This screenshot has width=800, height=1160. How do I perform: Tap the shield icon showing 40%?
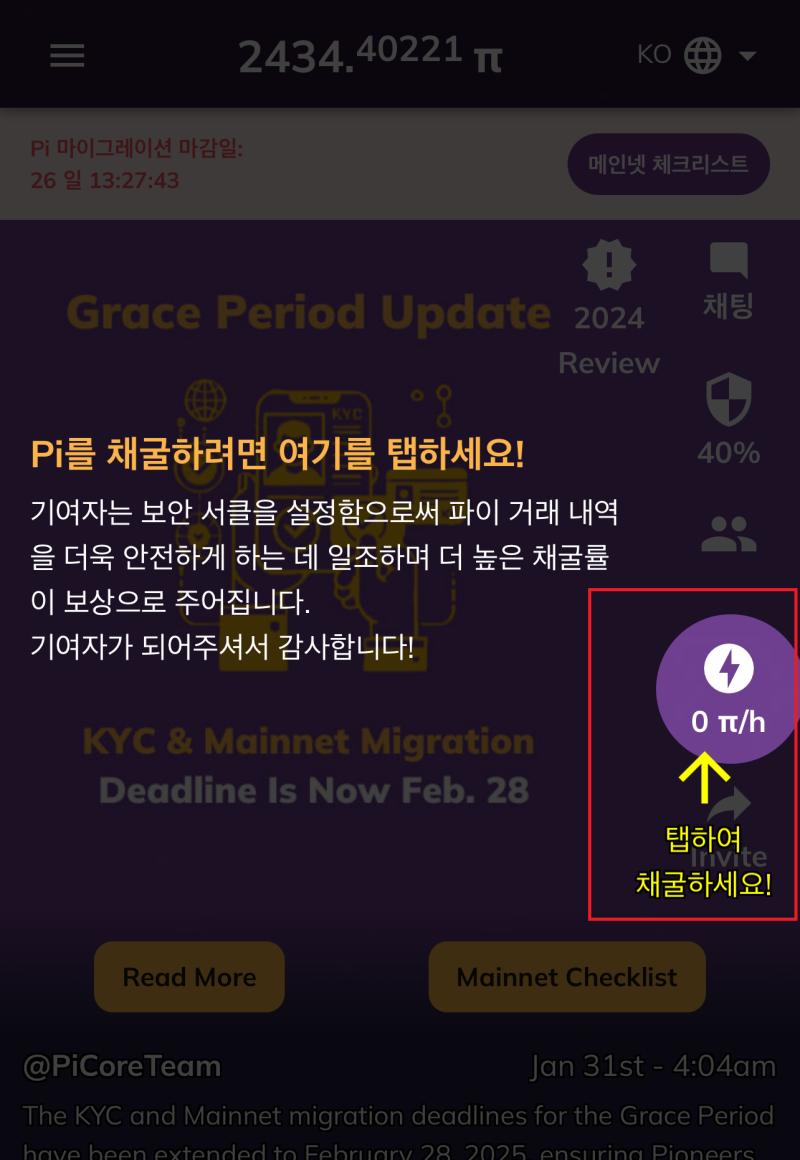coord(727,410)
